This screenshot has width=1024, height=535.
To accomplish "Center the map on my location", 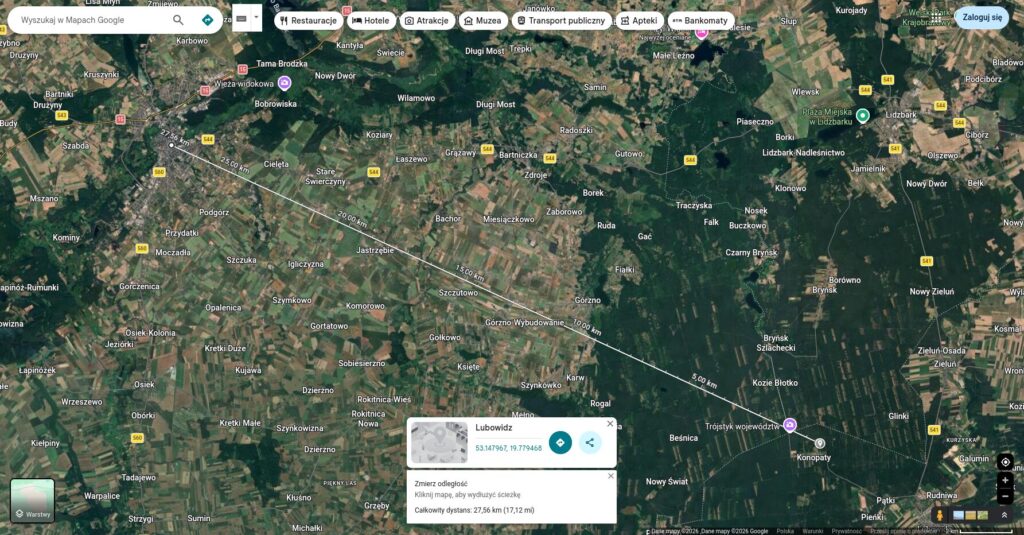I will click(x=1005, y=462).
